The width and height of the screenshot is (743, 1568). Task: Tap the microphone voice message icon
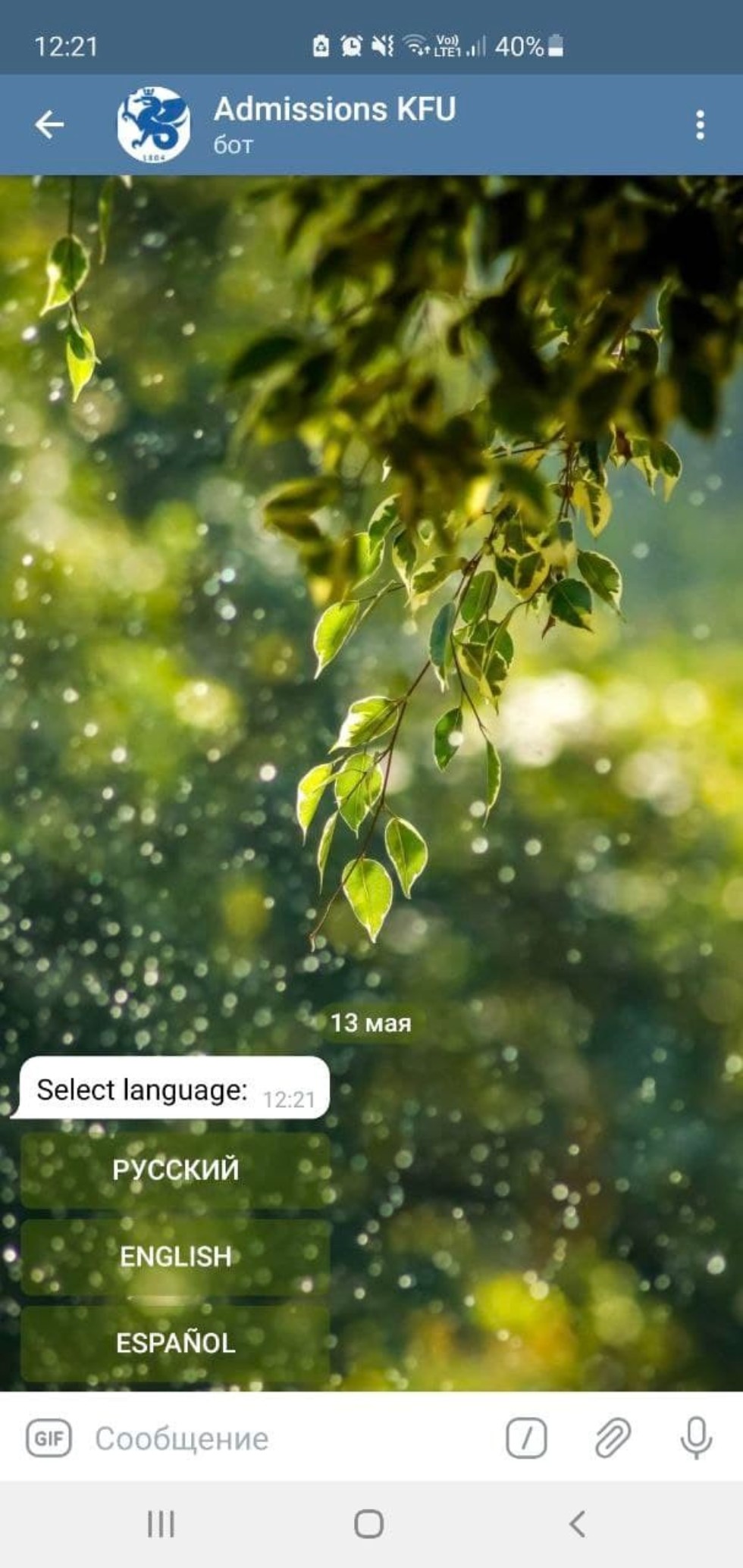[x=696, y=1438]
